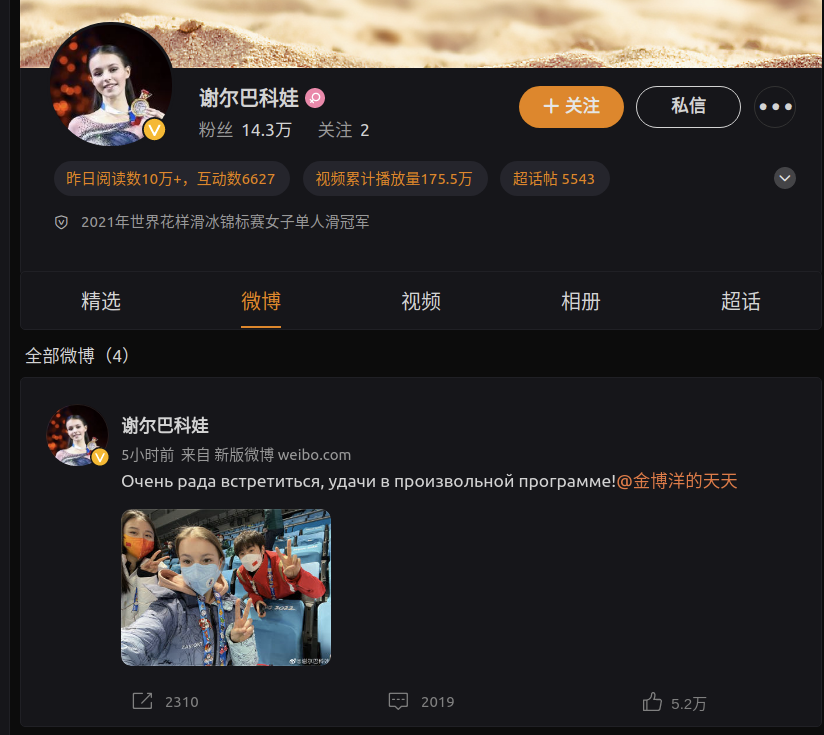The width and height of the screenshot is (824, 735).
Task: Expand the profile stats chevron
Action: click(x=785, y=179)
